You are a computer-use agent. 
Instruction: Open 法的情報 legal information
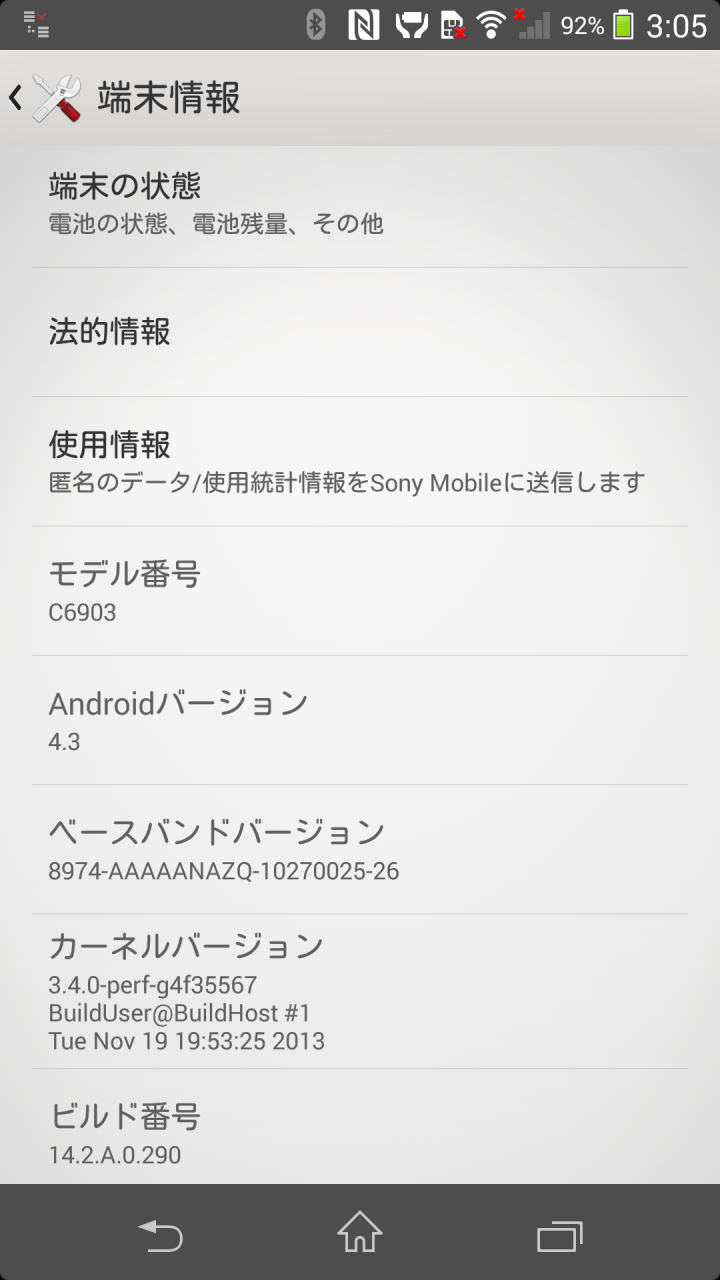point(360,332)
